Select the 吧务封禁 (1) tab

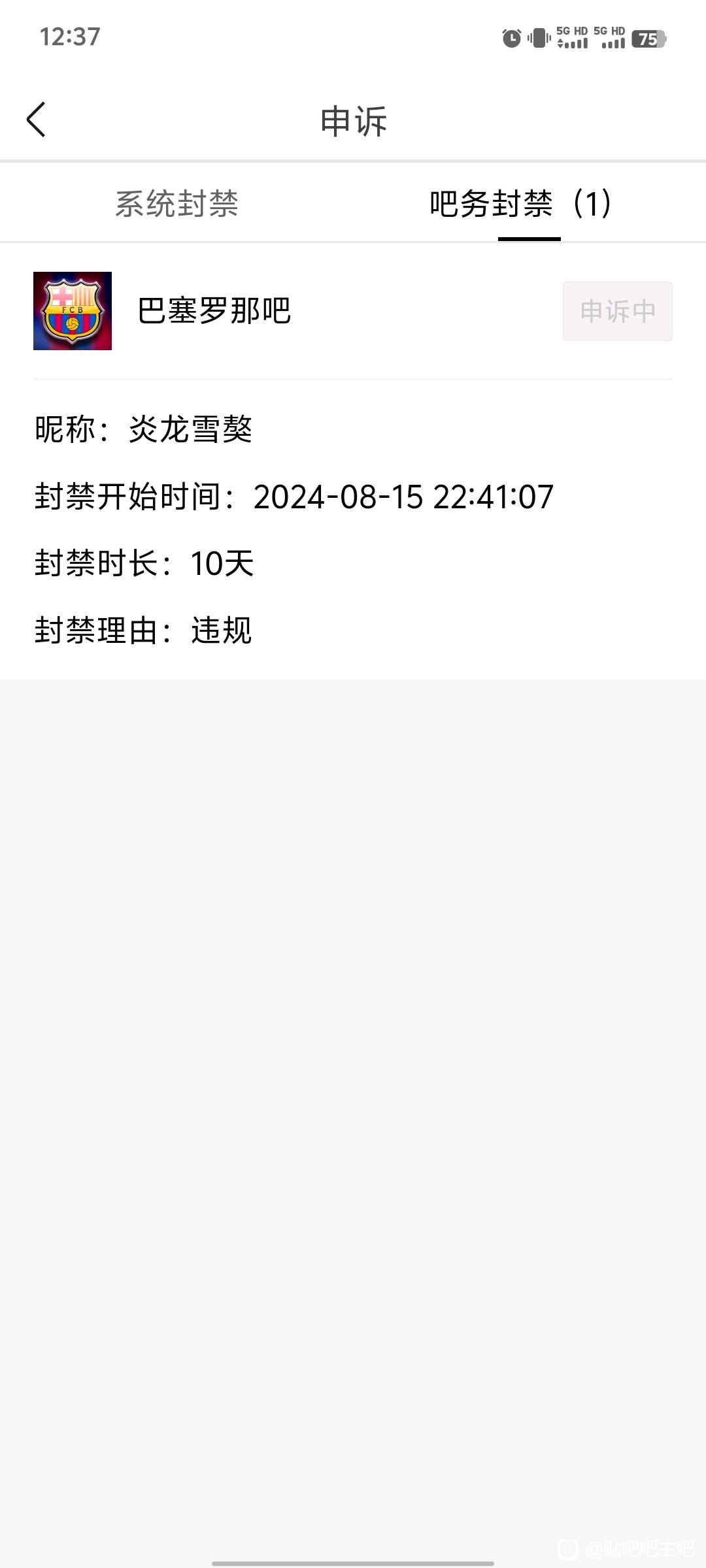click(x=521, y=204)
